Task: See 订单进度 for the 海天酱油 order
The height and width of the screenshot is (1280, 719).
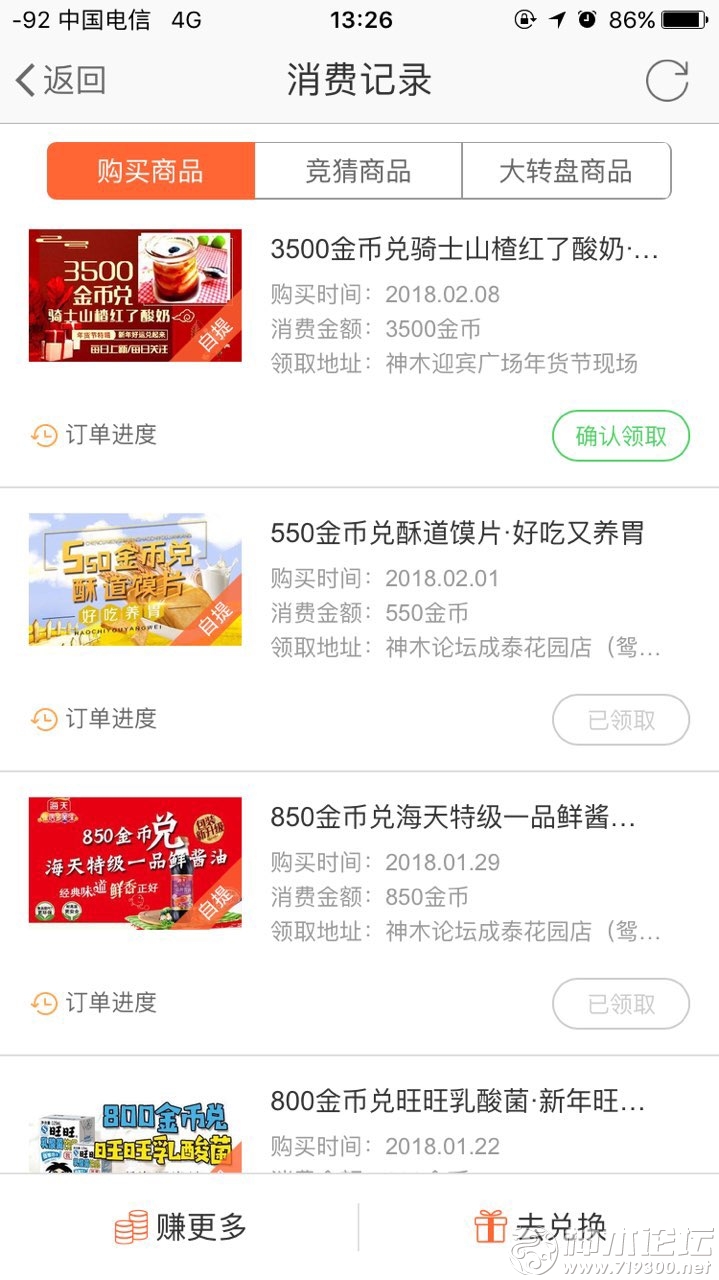Action: pyautogui.click(x=95, y=1003)
